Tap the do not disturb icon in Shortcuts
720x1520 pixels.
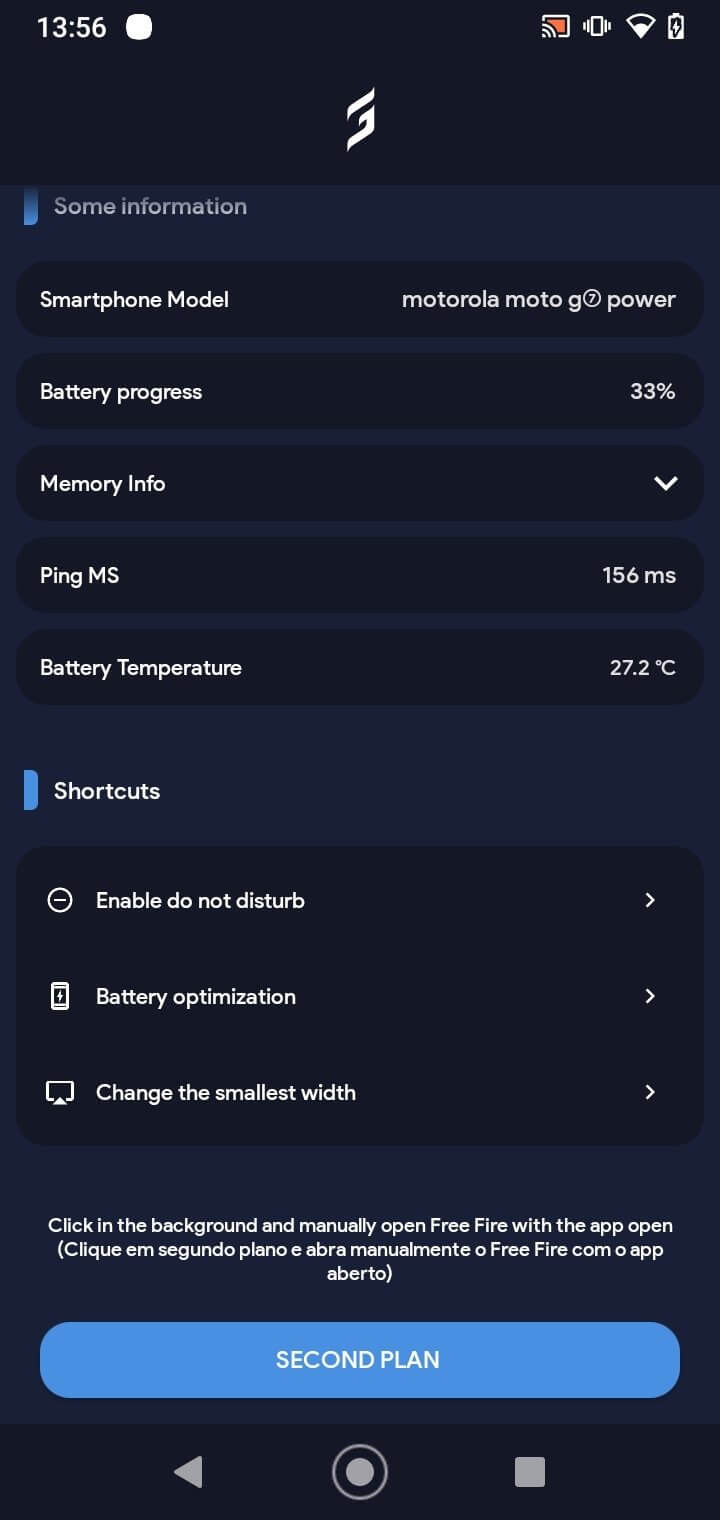[60, 900]
